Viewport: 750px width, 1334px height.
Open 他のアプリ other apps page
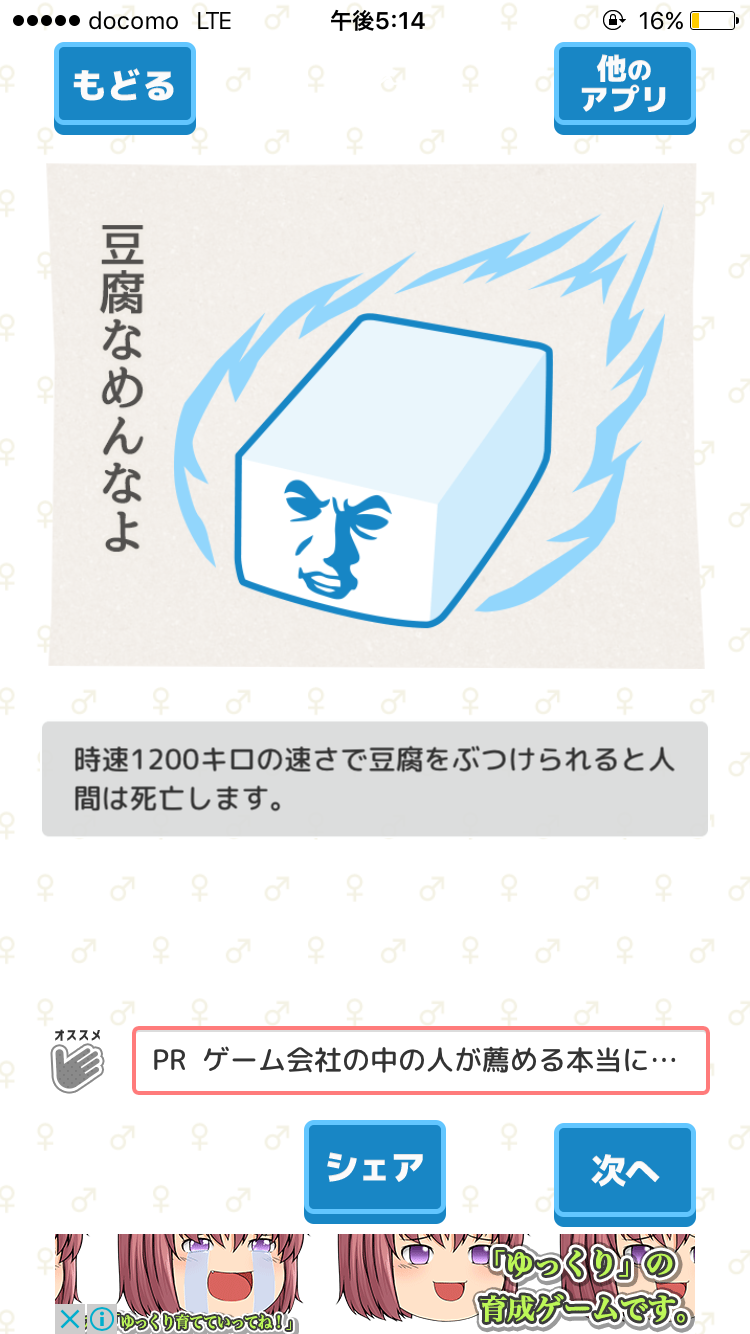[x=624, y=87]
